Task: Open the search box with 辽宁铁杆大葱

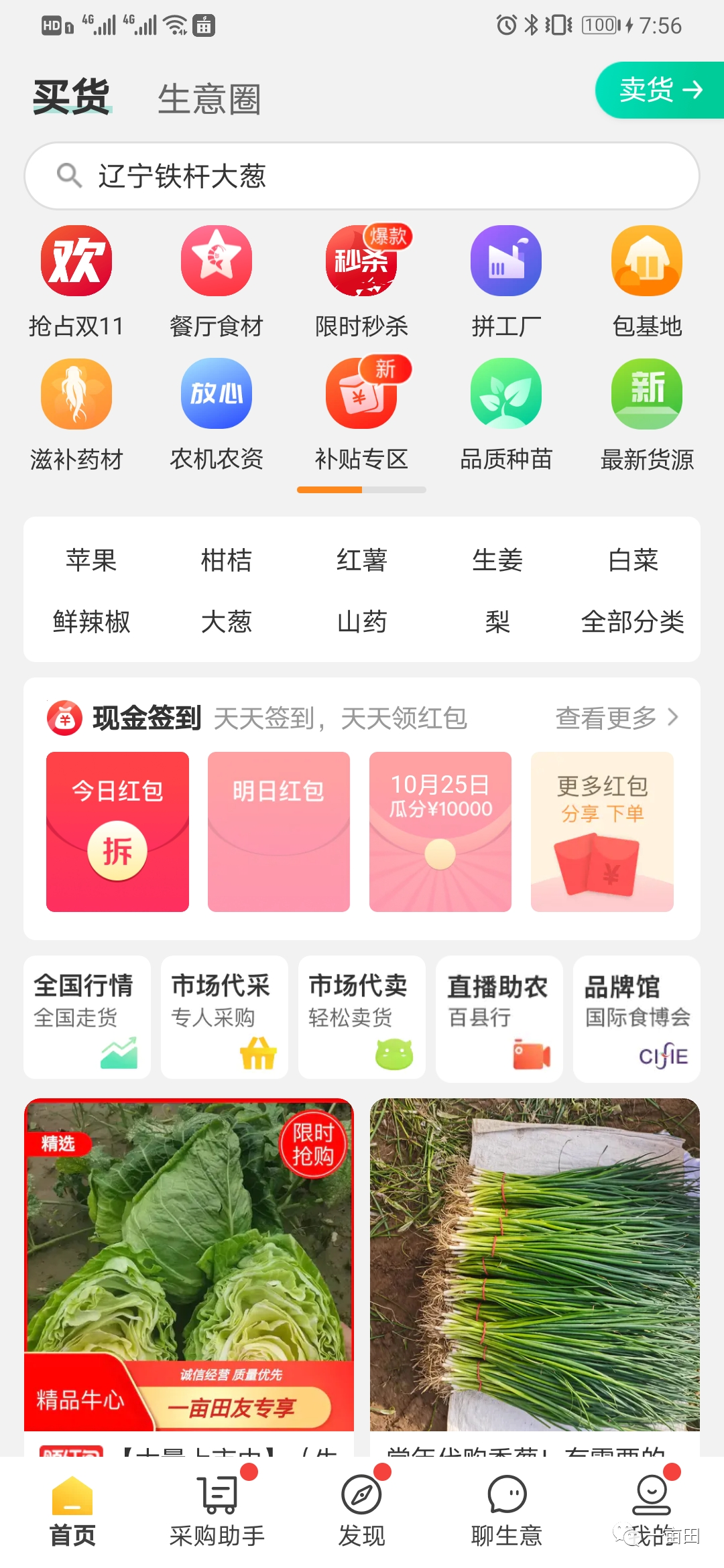Action: [x=362, y=176]
